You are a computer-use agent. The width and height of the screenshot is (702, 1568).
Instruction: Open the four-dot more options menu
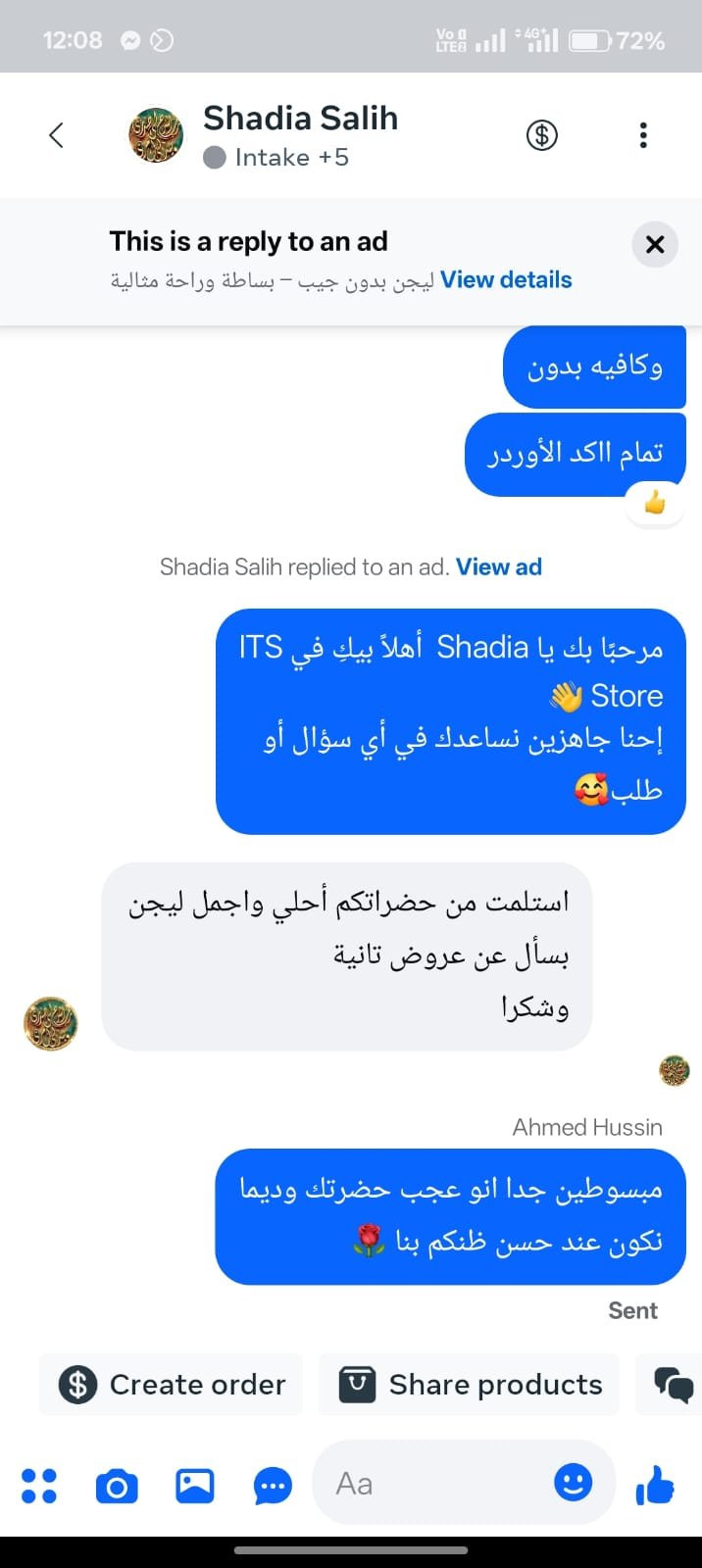coord(39,1486)
